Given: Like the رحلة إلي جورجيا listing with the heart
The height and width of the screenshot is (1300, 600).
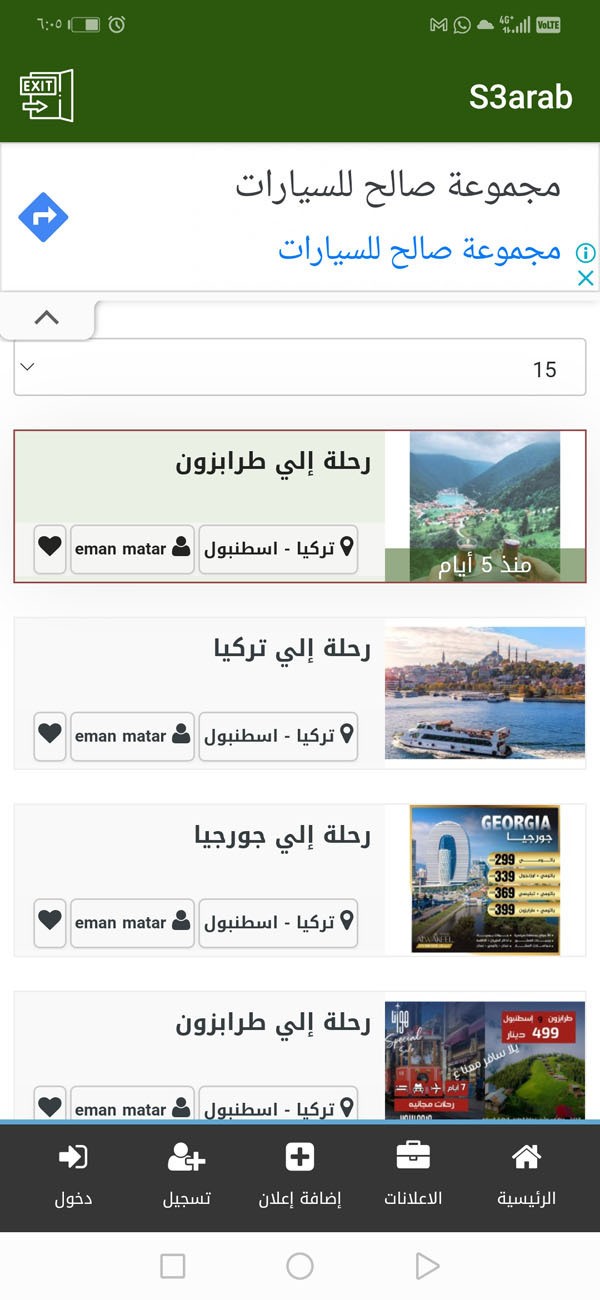Looking at the screenshot, I should 50,922.
